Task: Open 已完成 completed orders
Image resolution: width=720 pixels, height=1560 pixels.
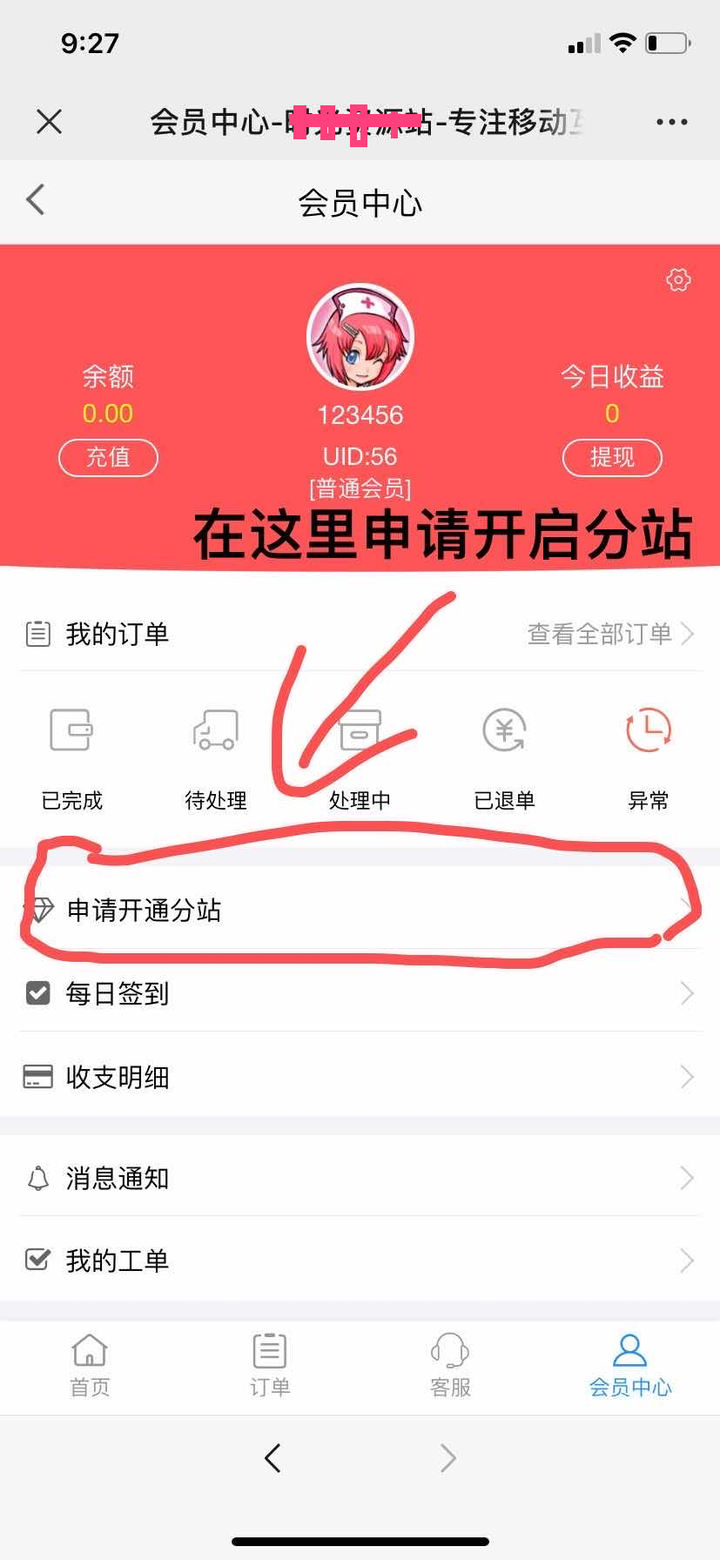Action: click(x=72, y=755)
